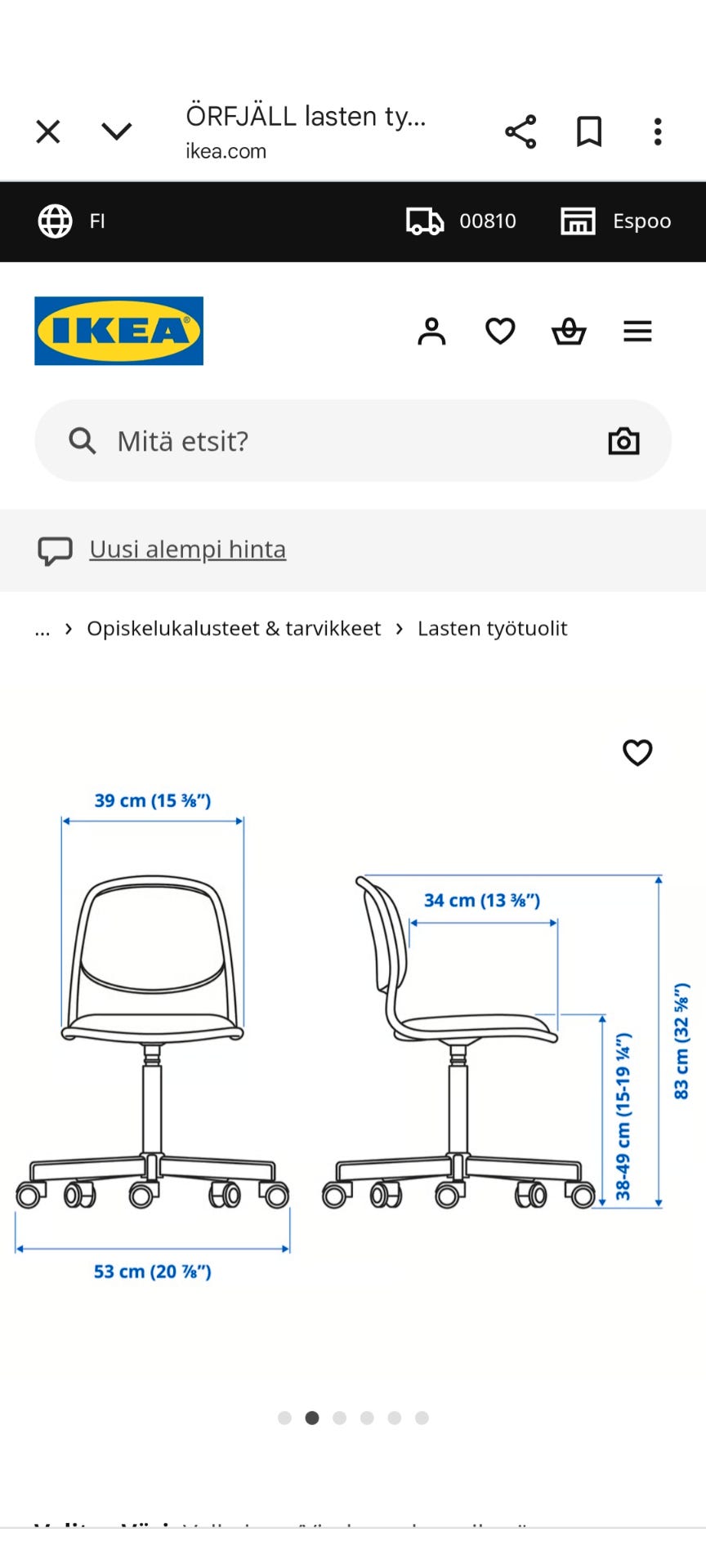Toggle the magnifying glass in the search bar
Viewport: 706px width, 1568px height.
[x=82, y=441]
